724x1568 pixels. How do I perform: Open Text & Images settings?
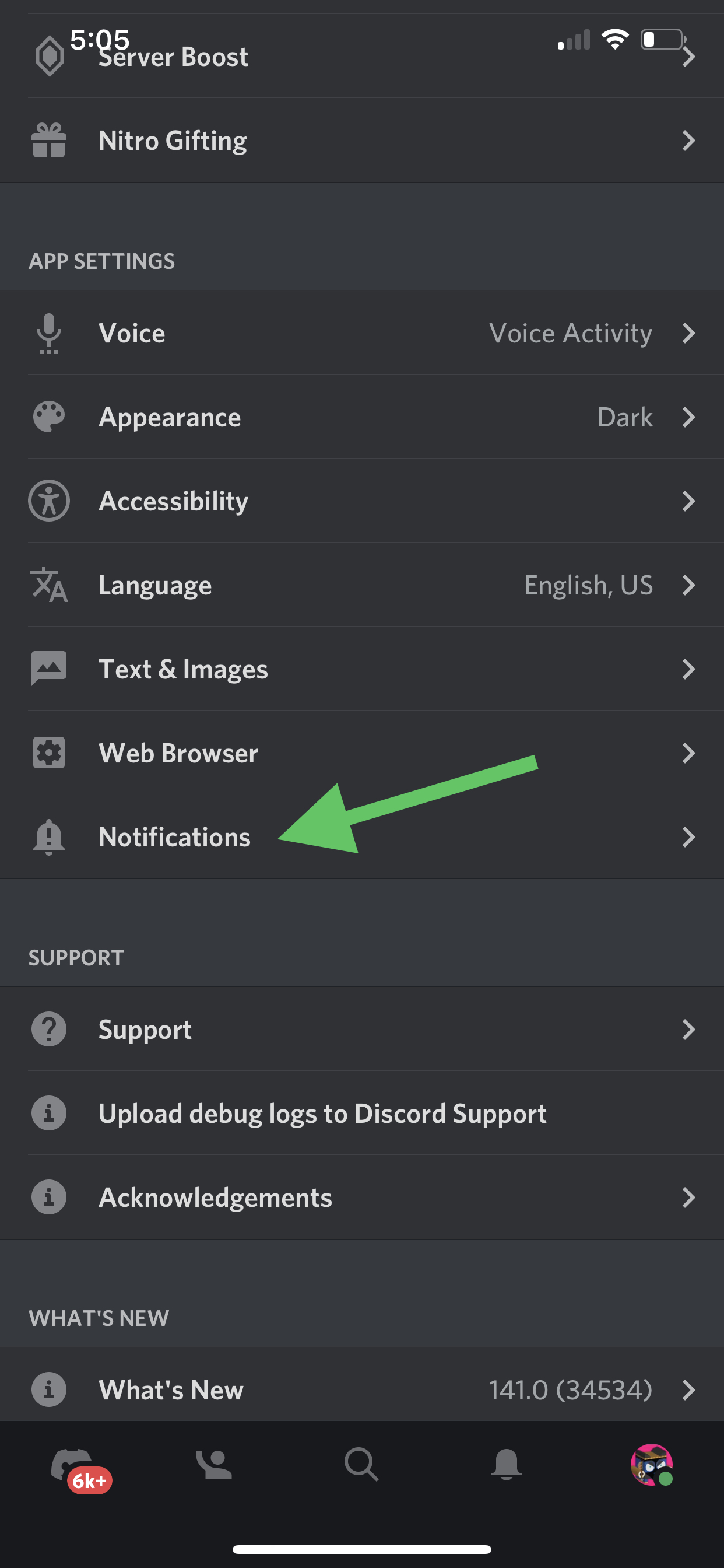tap(361, 669)
